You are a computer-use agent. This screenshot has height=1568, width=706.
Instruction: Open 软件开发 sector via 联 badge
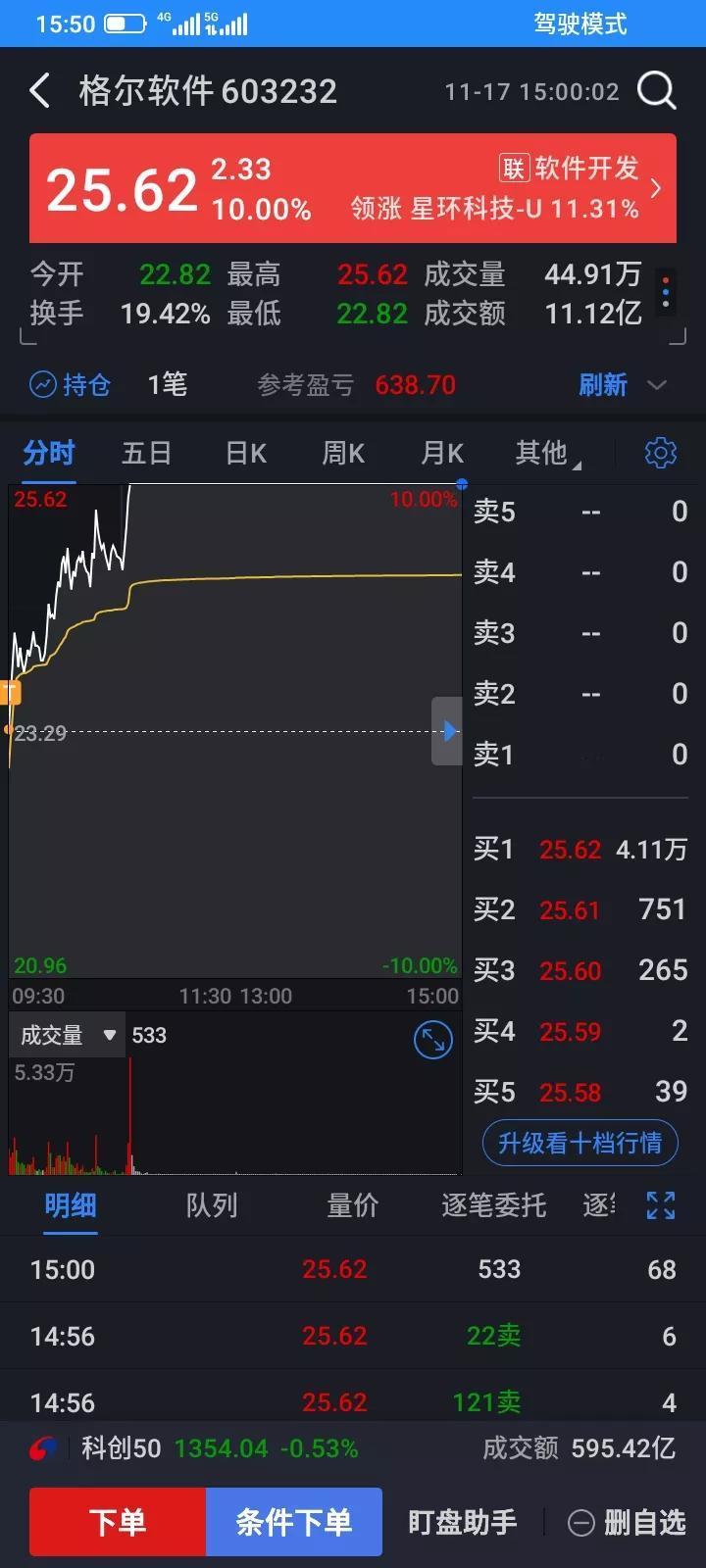(x=513, y=167)
